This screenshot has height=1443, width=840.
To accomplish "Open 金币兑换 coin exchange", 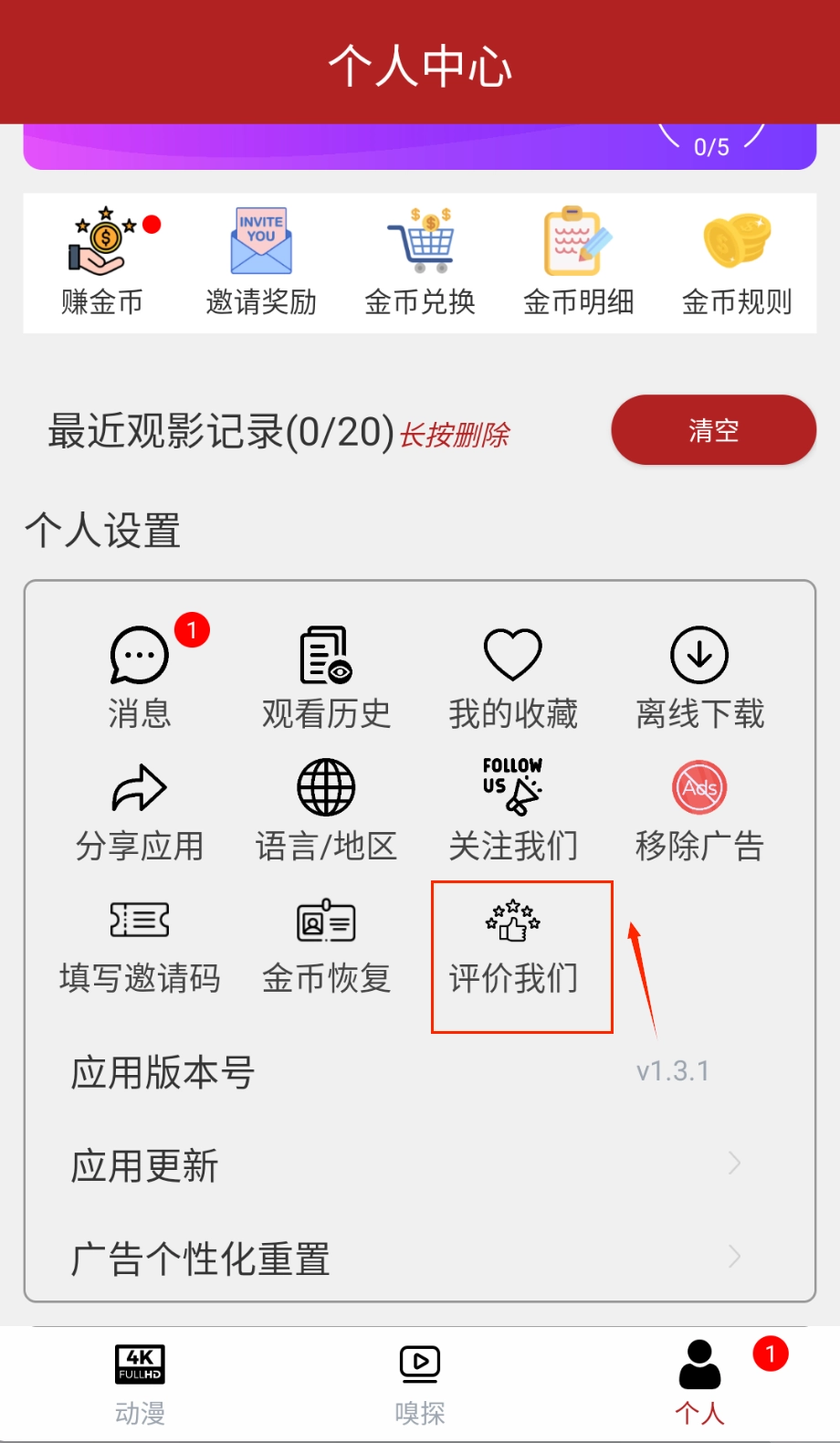I will 420,262.
